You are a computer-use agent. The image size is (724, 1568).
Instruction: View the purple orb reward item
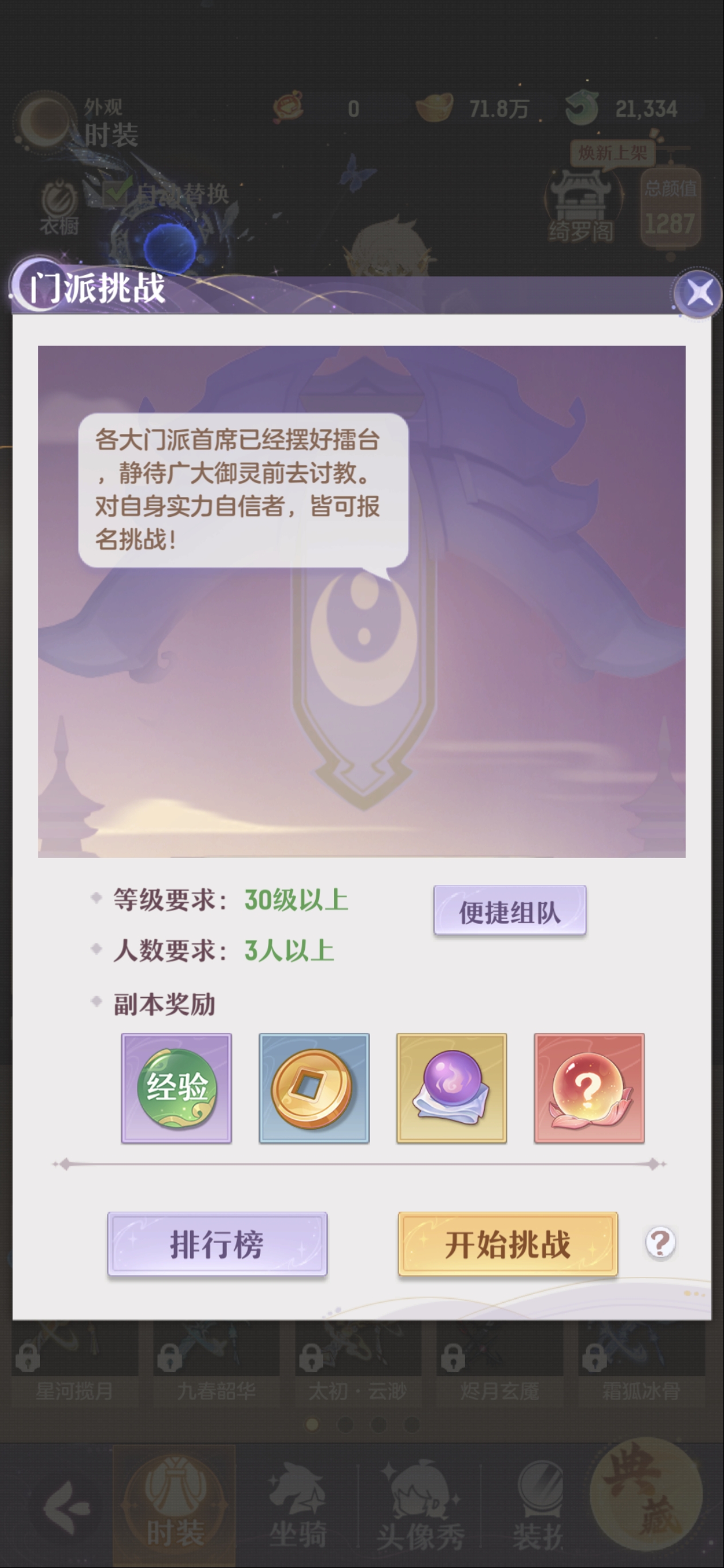click(x=451, y=1088)
